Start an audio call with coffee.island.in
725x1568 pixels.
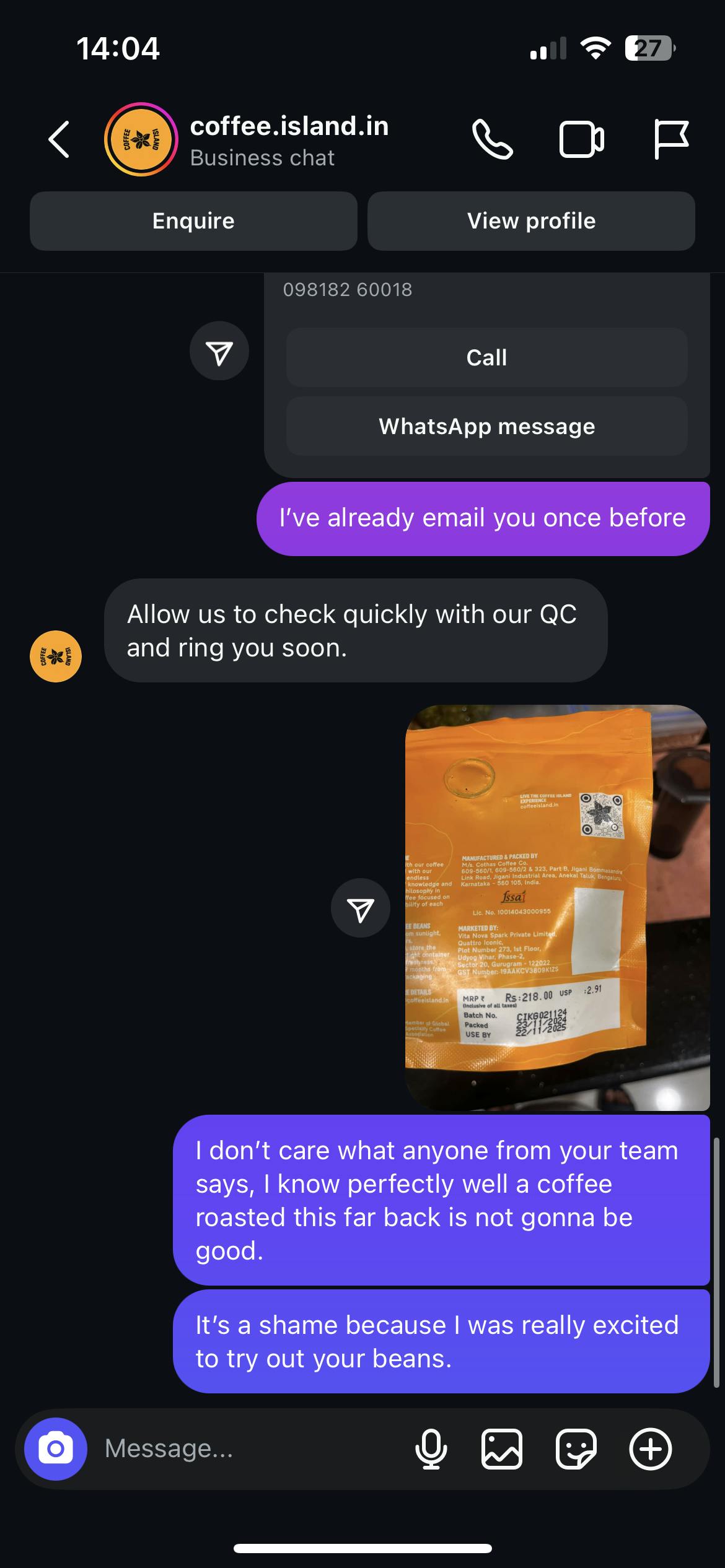click(493, 139)
